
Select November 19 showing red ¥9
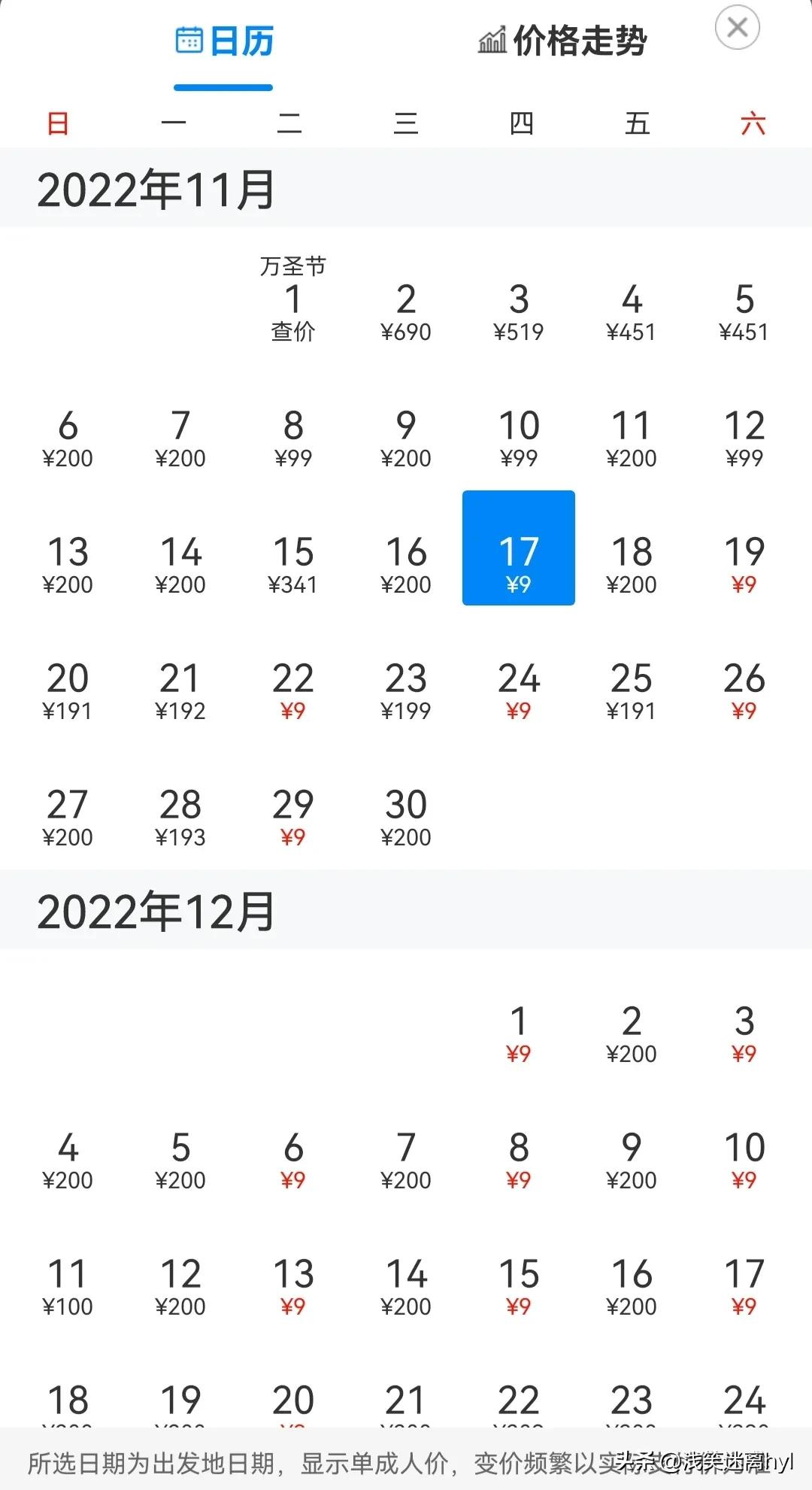744,564
